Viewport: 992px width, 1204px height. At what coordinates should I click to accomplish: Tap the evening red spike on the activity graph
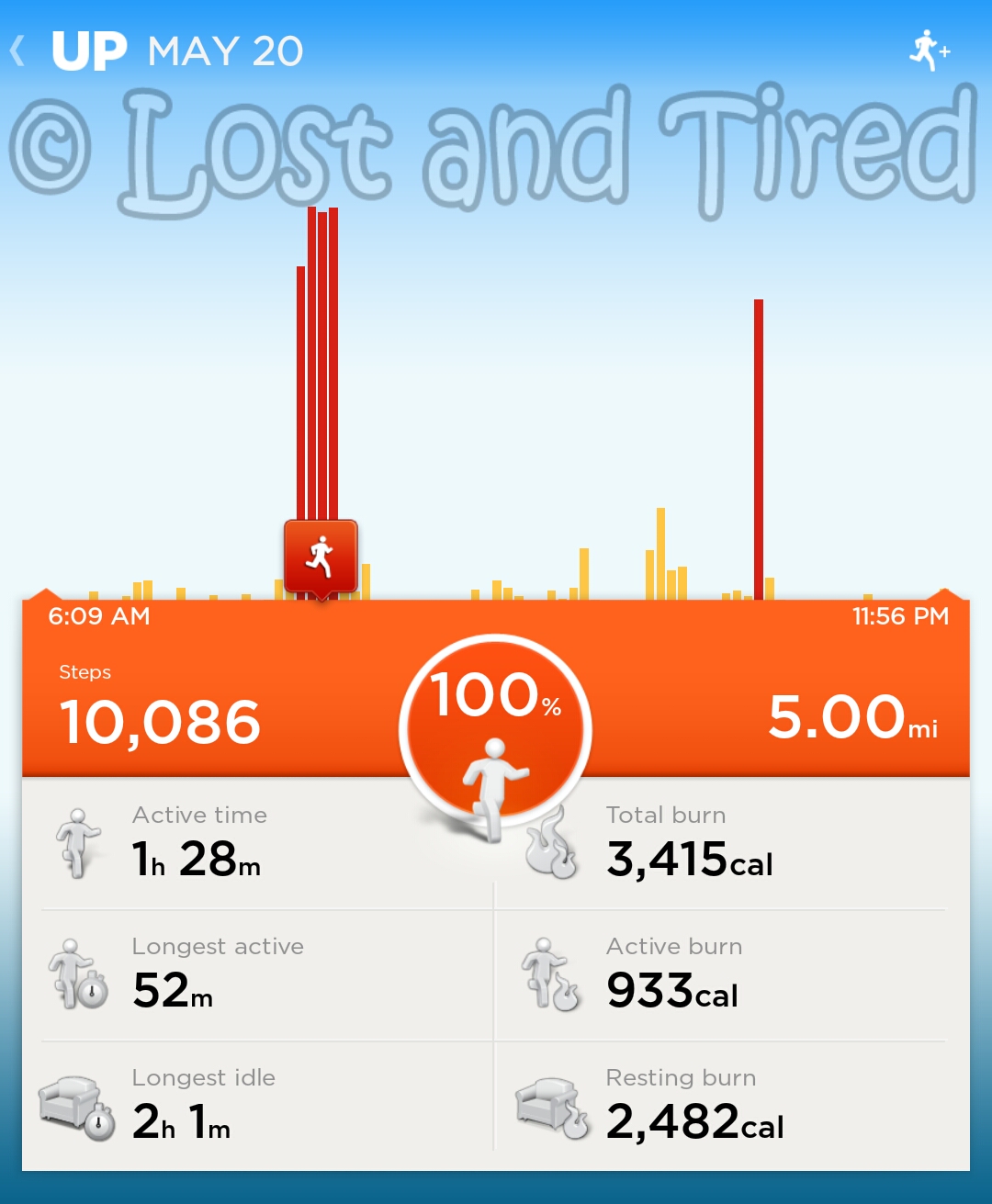pos(759,441)
